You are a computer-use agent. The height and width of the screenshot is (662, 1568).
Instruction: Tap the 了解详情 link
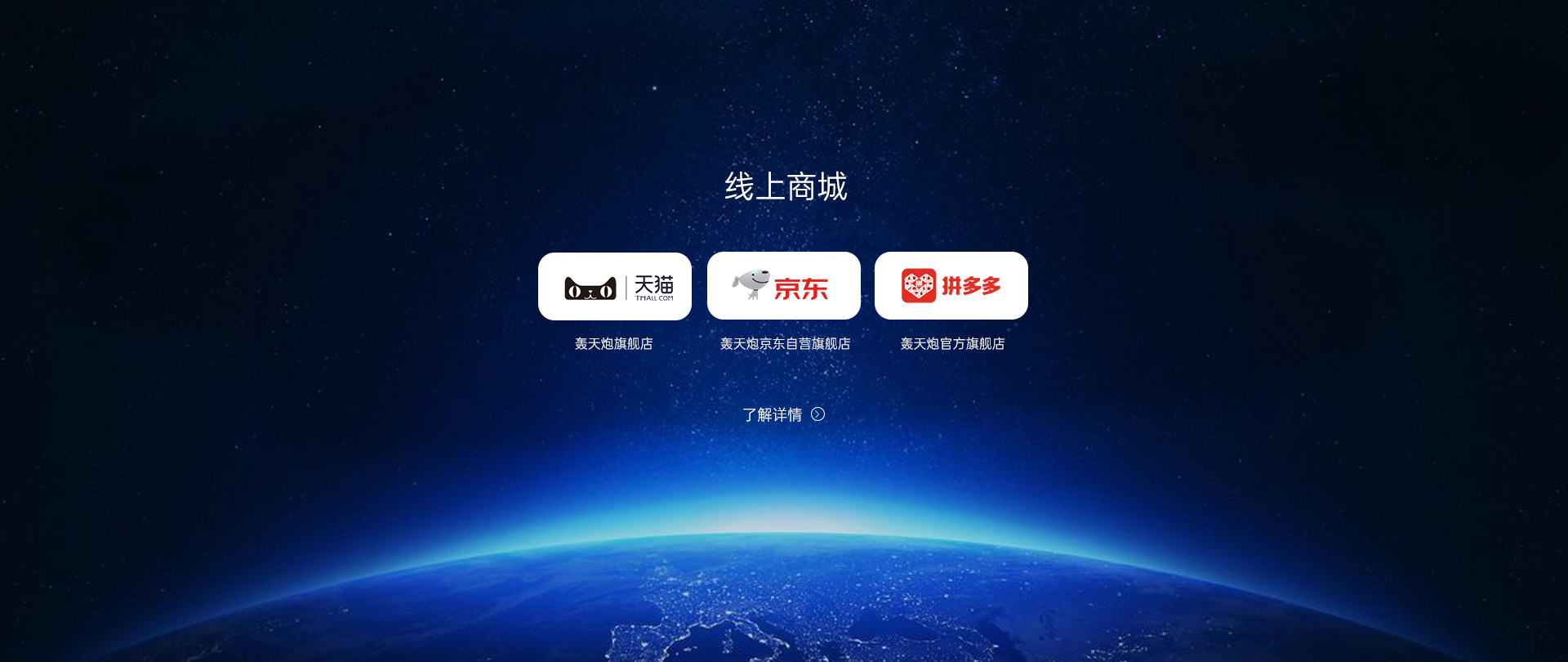pyautogui.click(x=782, y=414)
